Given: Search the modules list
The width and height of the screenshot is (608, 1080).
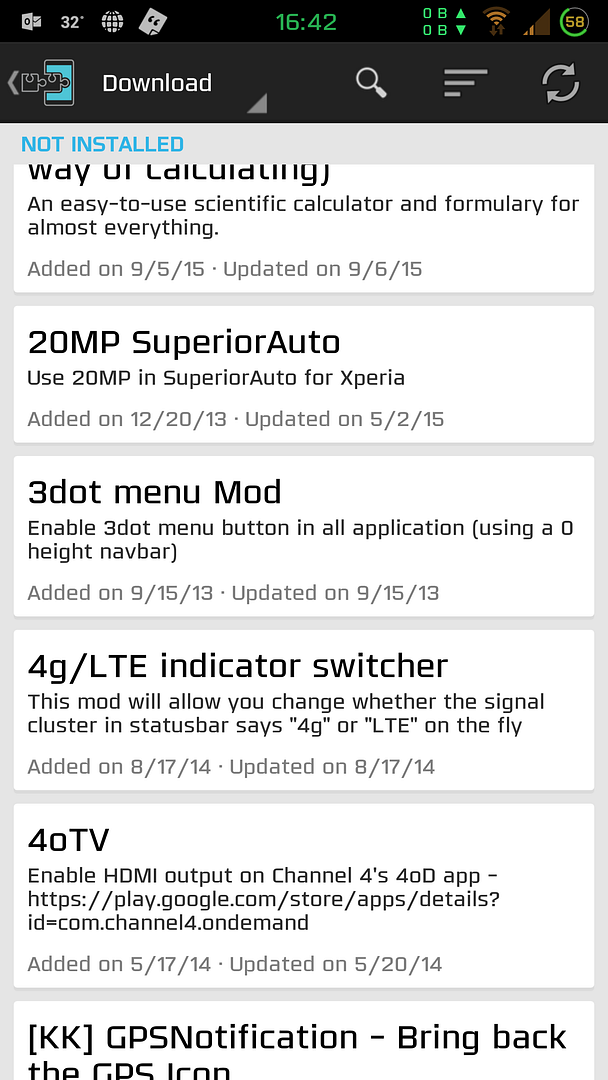Looking at the screenshot, I should 371,83.
